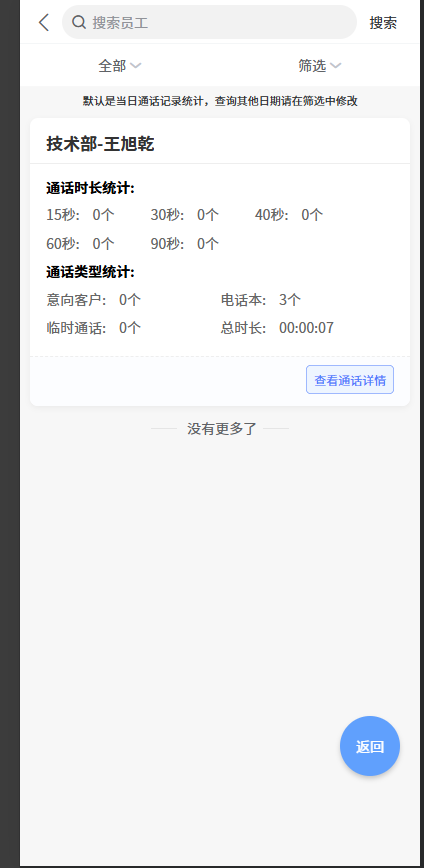This screenshot has width=424, height=868.
Task: Open the 筛选 filter dropdown
Action: point(319,66)
